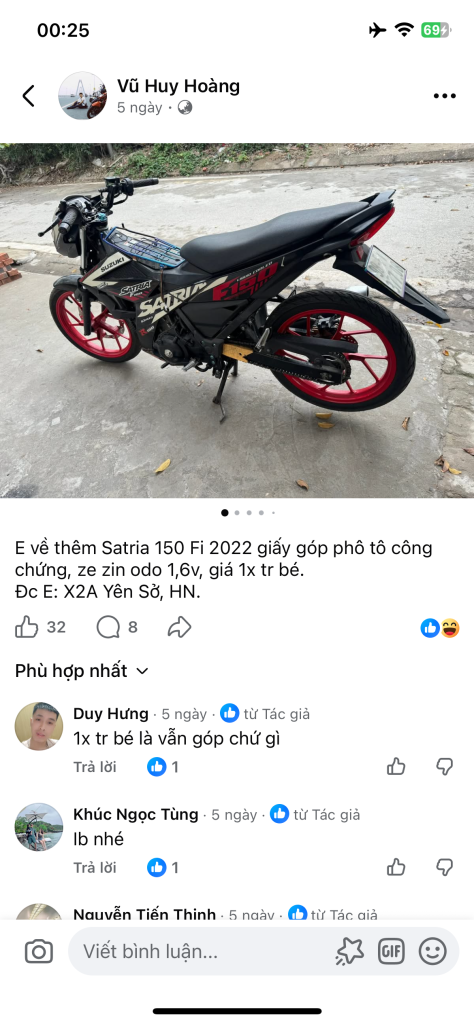Open the sparkle sticker icon in comment box
The width and height of the screenshot is (474, 1024).
(349, 951)
